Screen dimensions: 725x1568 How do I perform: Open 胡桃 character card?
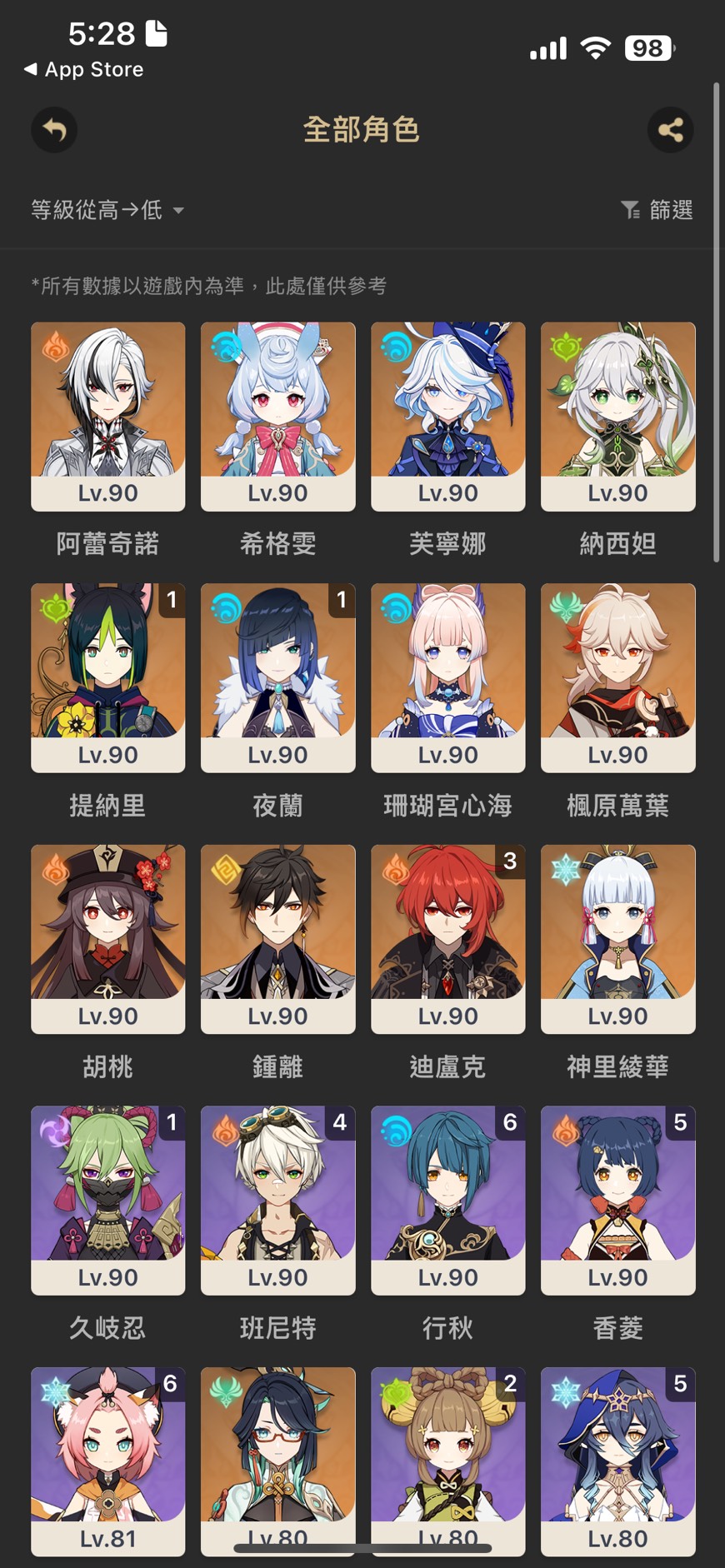(x=107, y=939)
